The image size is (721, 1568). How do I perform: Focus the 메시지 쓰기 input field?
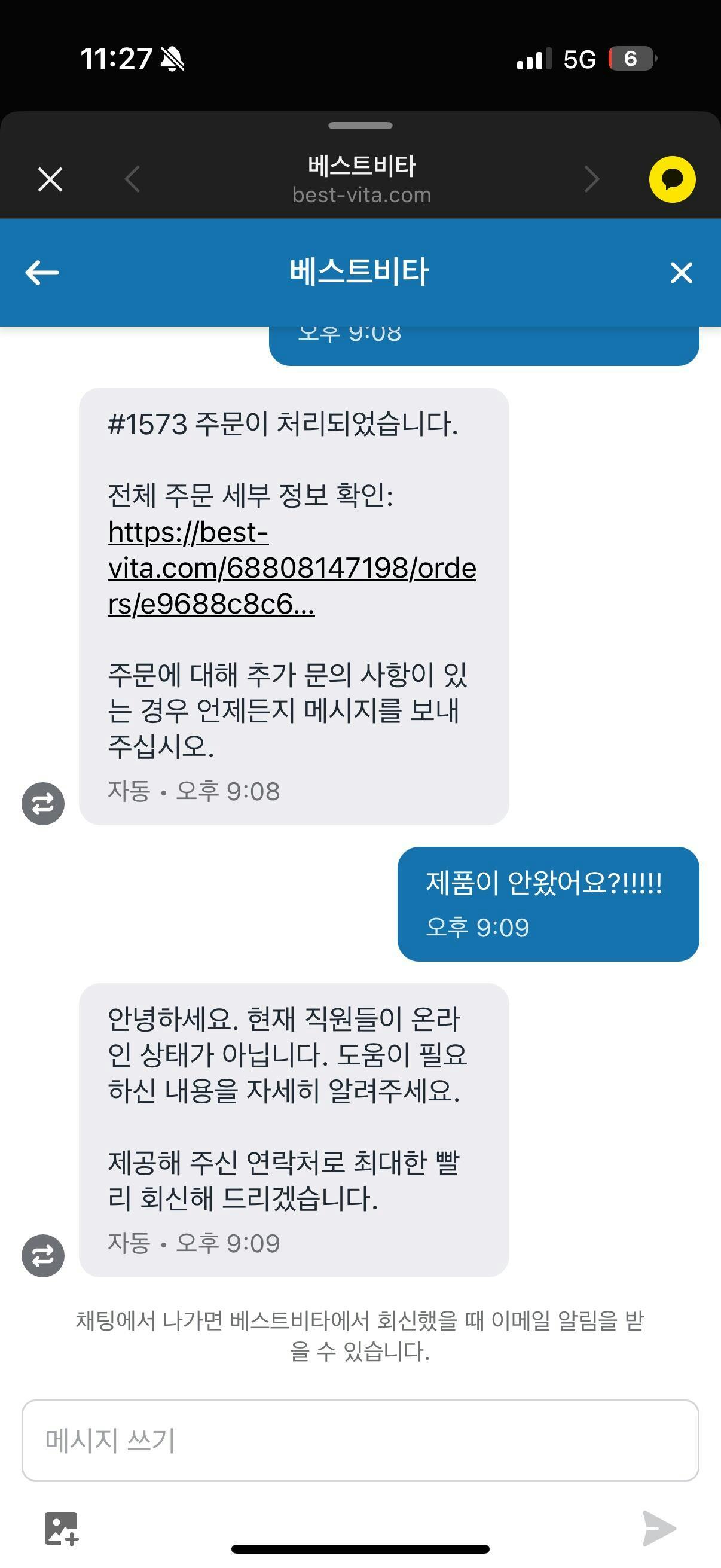[360, 1440]
